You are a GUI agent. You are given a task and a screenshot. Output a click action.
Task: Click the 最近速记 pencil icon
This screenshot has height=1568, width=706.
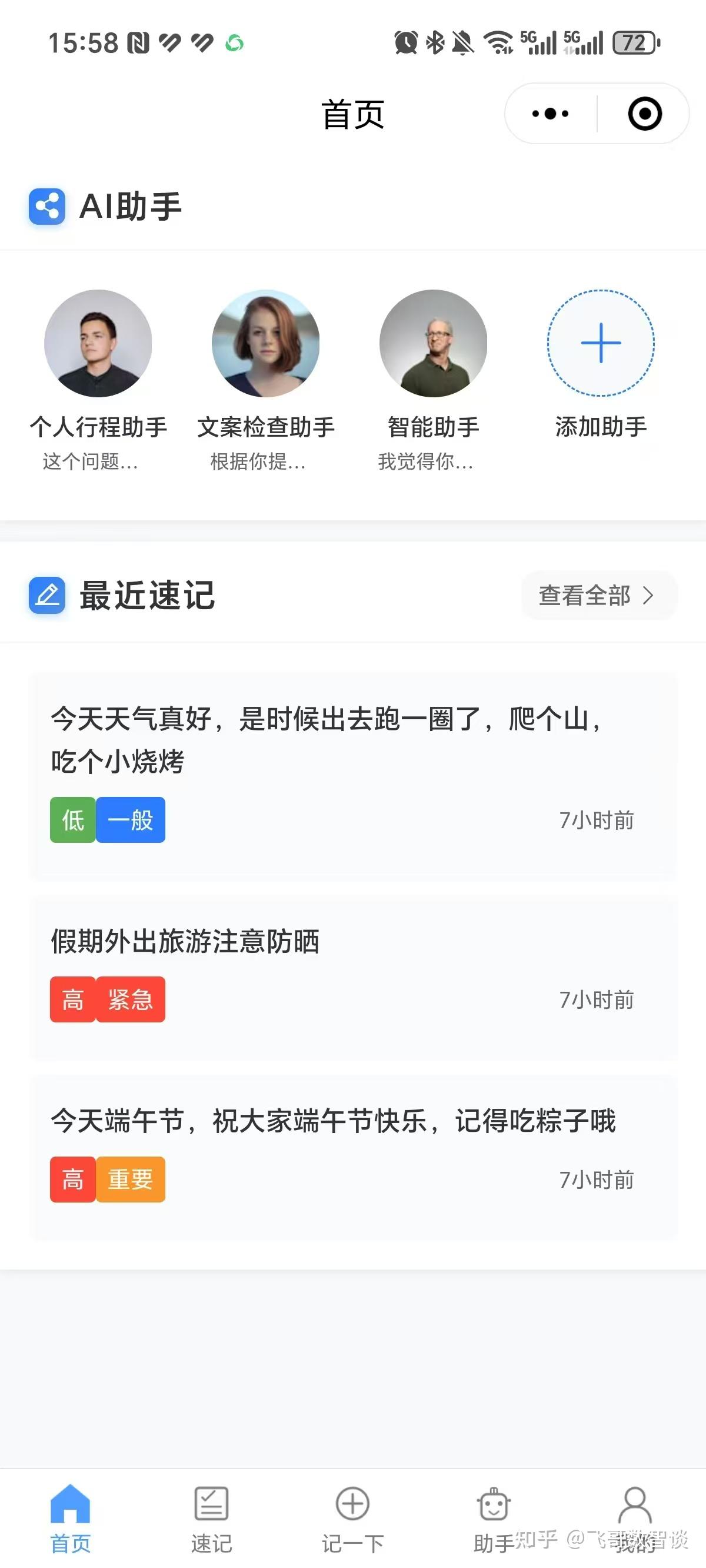[46, 594]
